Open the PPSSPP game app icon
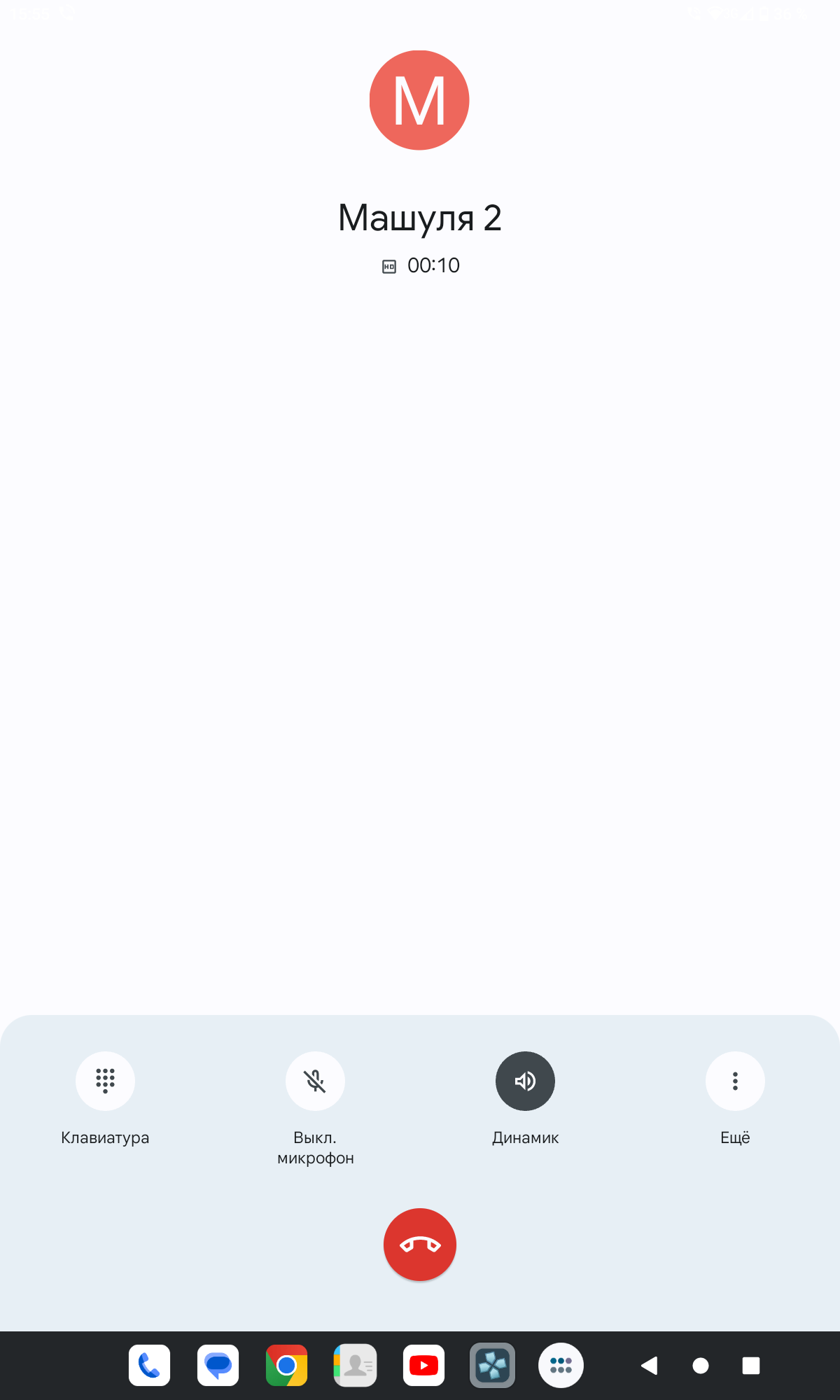 click(x=492, y=1365)
